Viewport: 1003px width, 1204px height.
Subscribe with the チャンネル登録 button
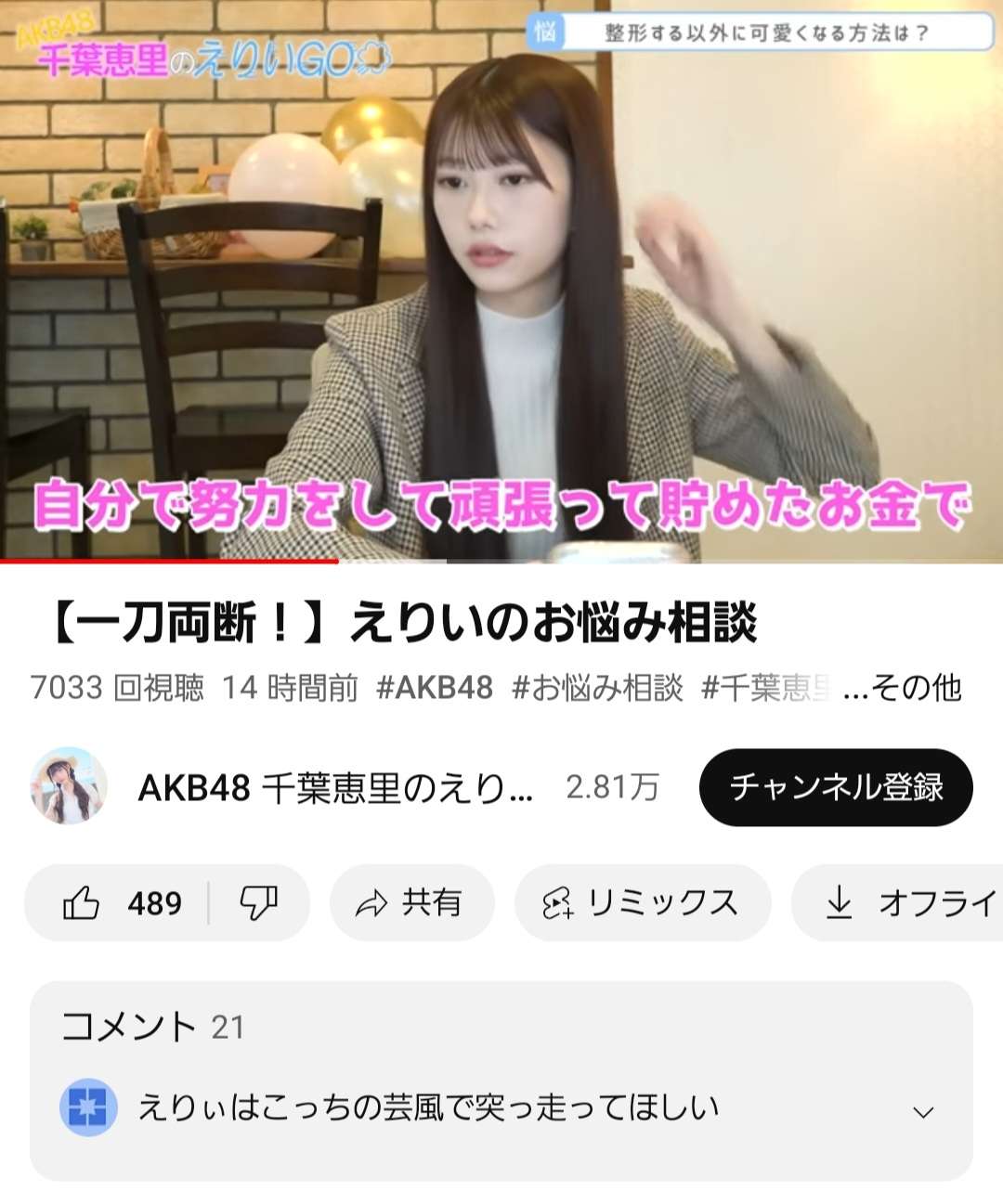(x=836, y=787)
